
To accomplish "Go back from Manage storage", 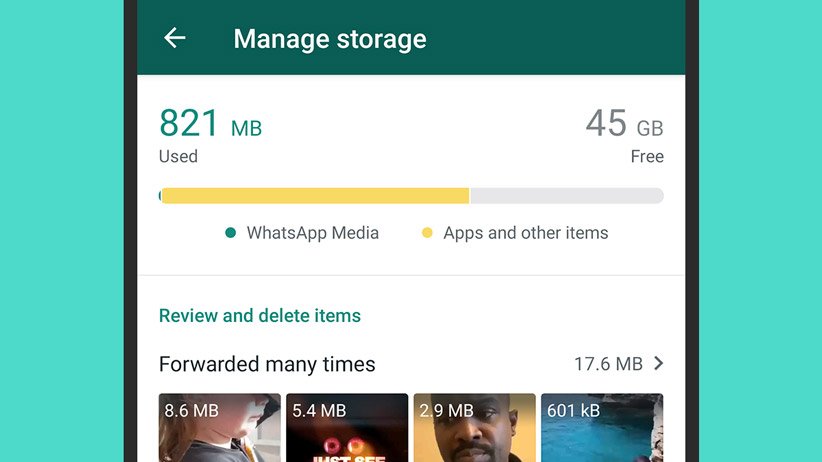I will 175,38.
